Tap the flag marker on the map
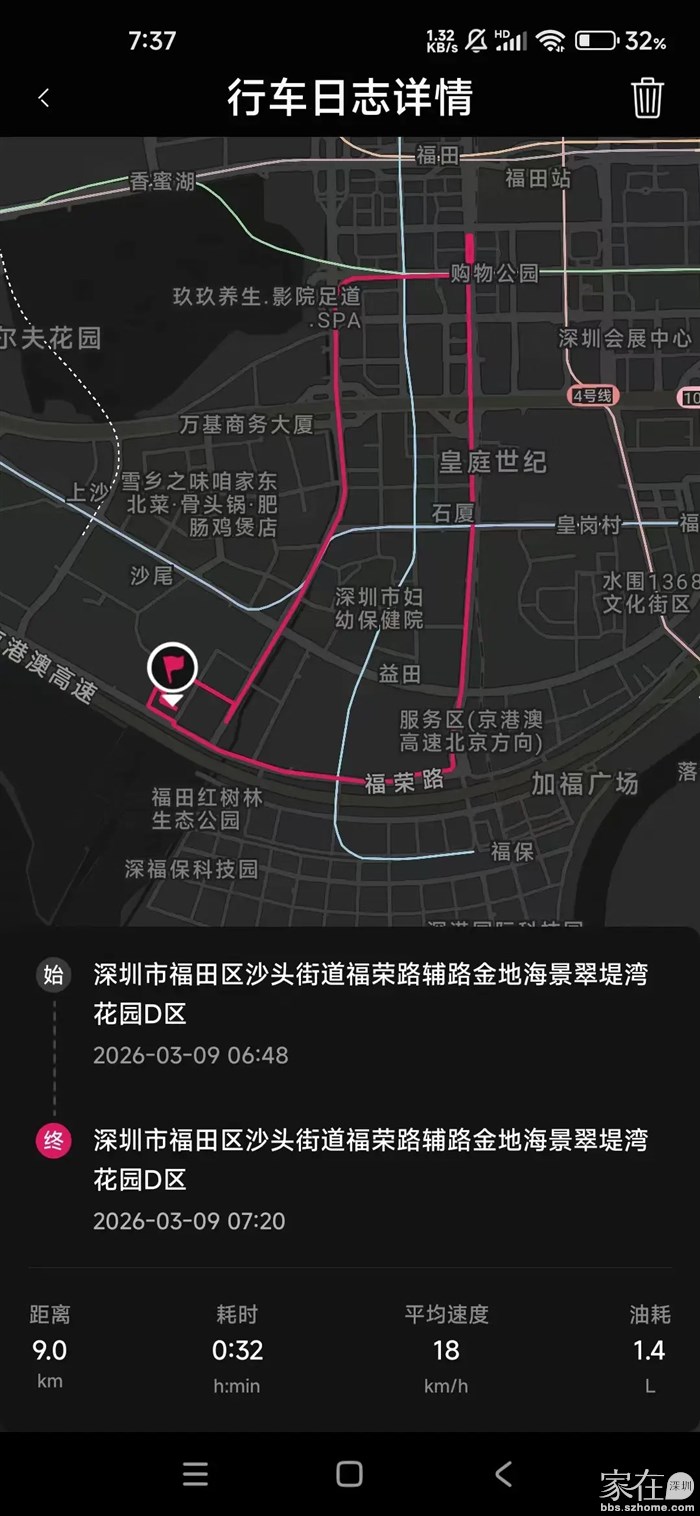 (173, 668)
